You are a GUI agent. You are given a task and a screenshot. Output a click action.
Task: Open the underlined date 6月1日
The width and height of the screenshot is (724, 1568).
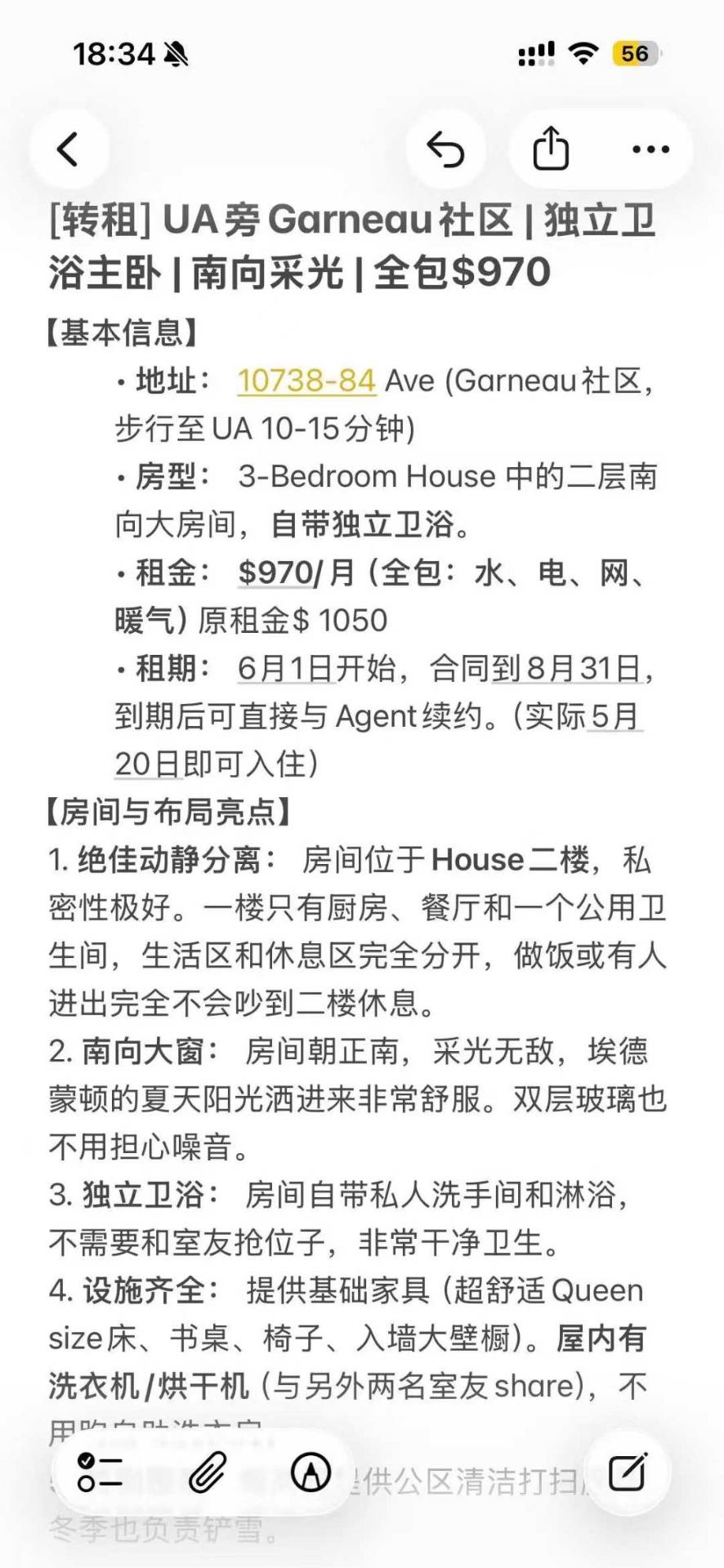[285, 669]
